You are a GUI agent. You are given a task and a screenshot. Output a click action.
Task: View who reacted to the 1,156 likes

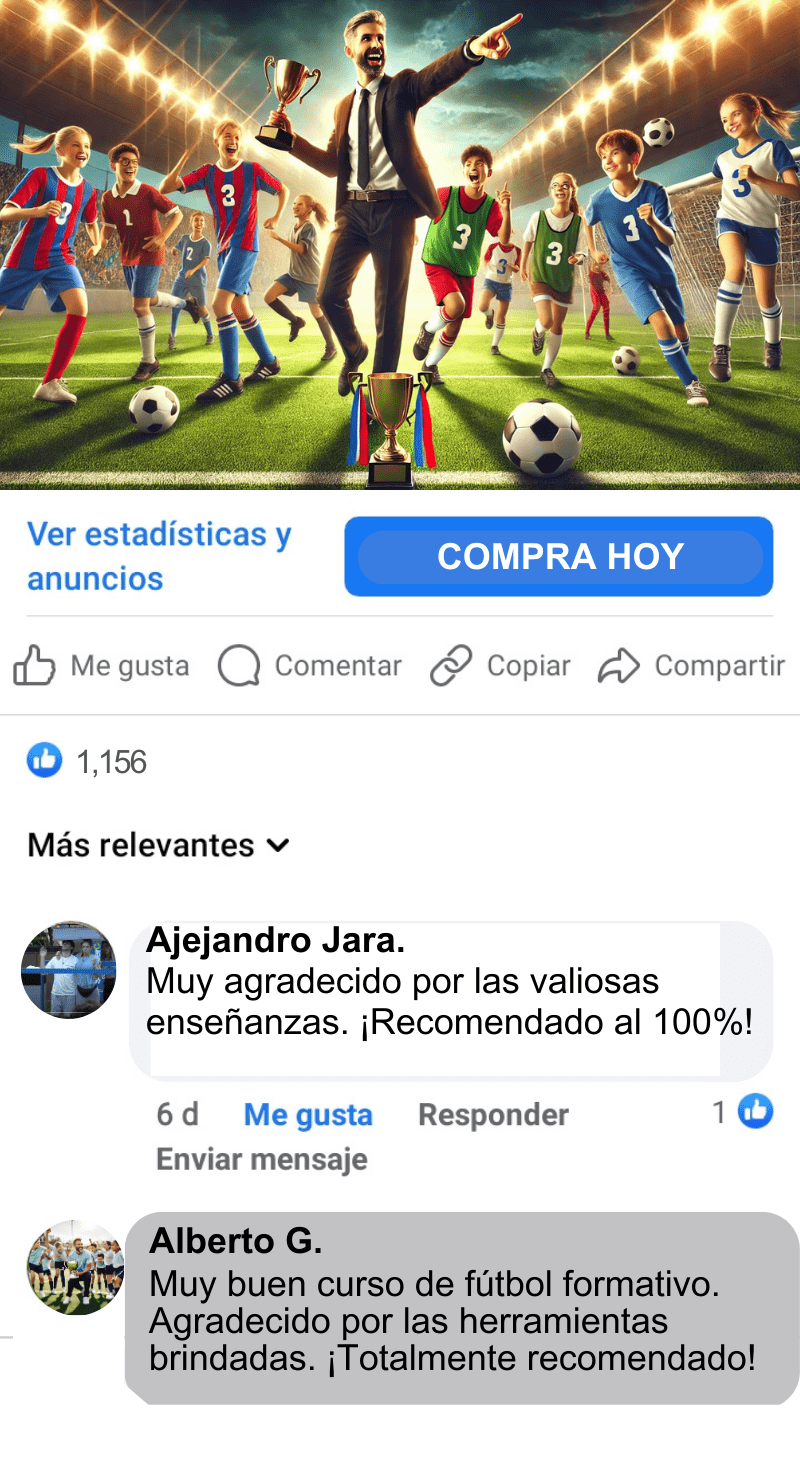click(x=88, y=762)
